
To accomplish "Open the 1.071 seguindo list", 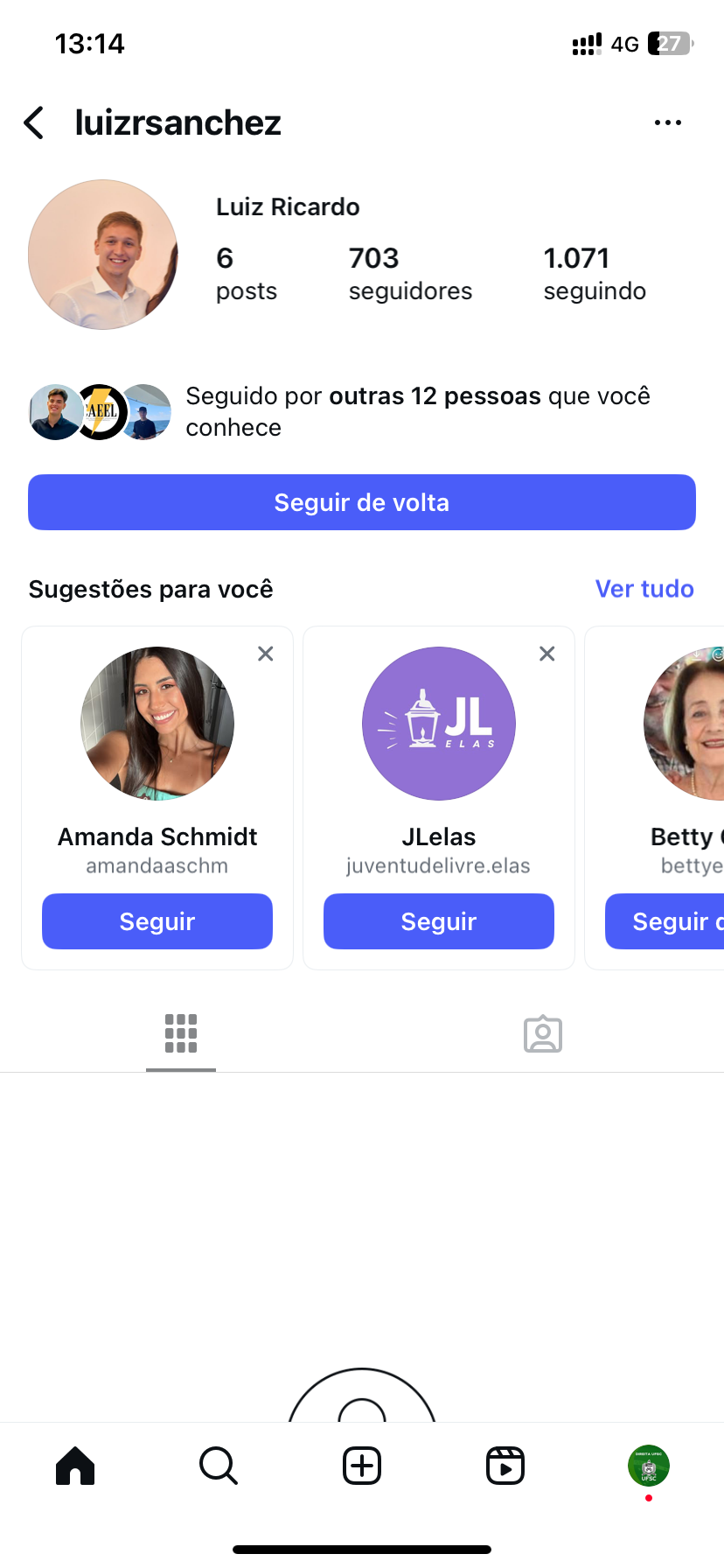I will point(595,273).
